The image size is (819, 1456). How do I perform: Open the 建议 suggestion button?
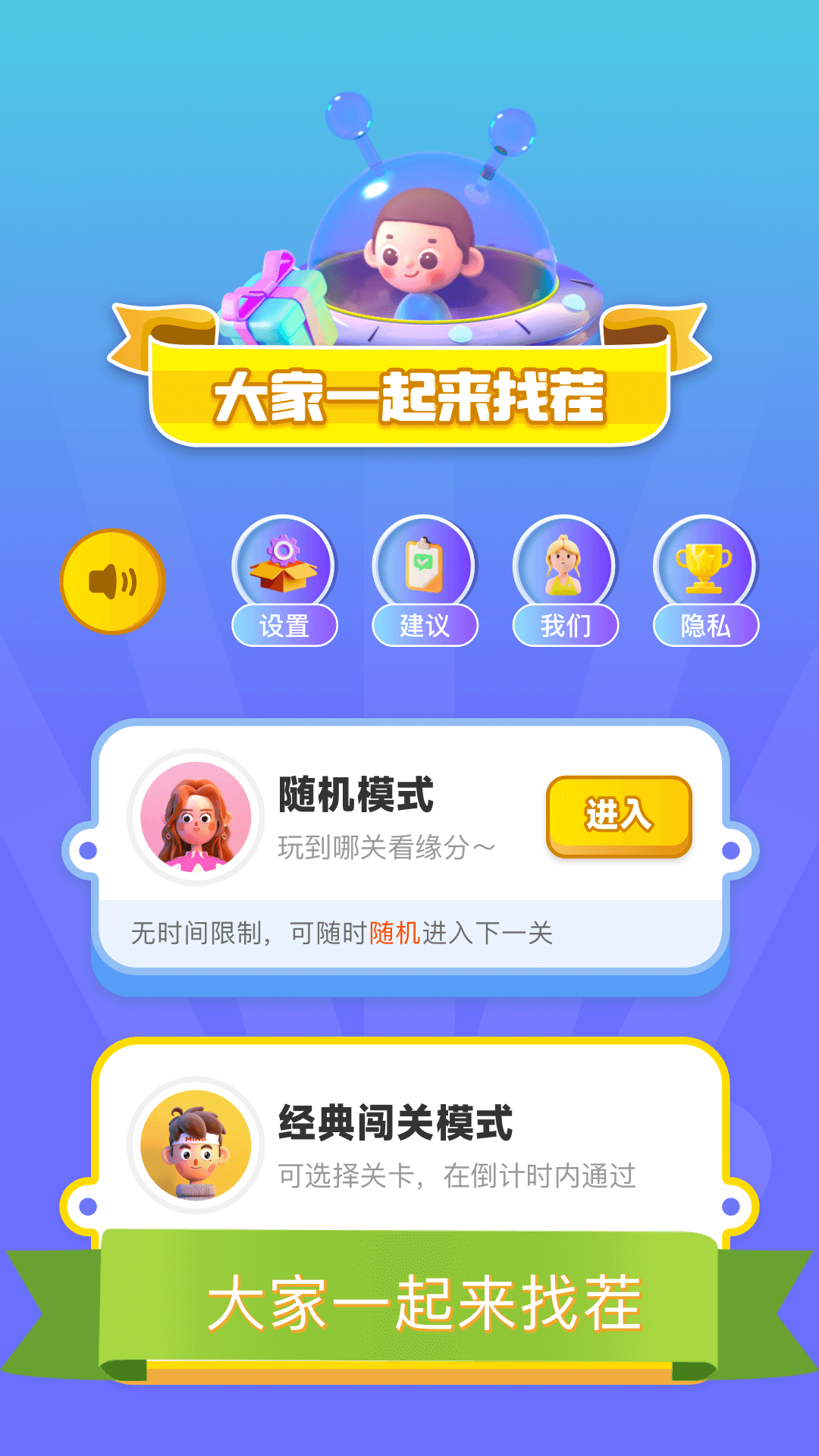425,582
